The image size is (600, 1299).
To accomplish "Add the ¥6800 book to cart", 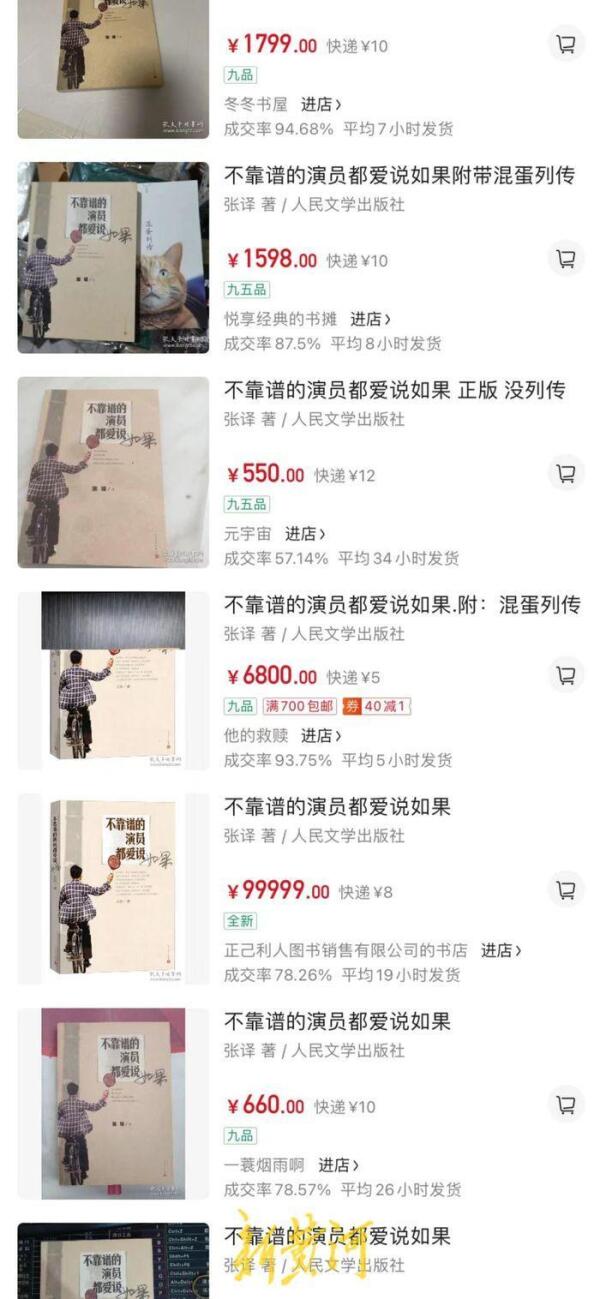I will [566, 676].
